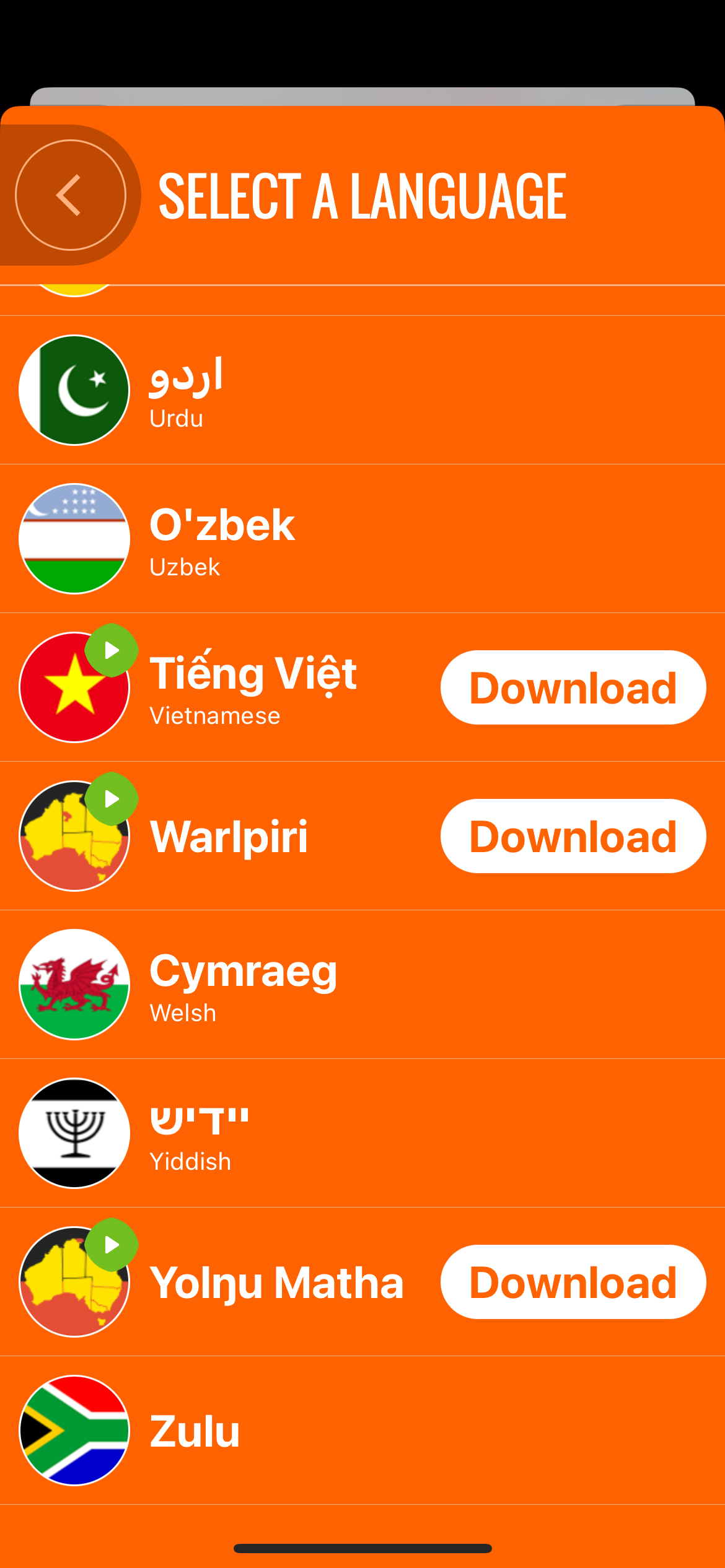Go back from the language selection
This screenshot has height=1568, width=725.
(70, 195)
